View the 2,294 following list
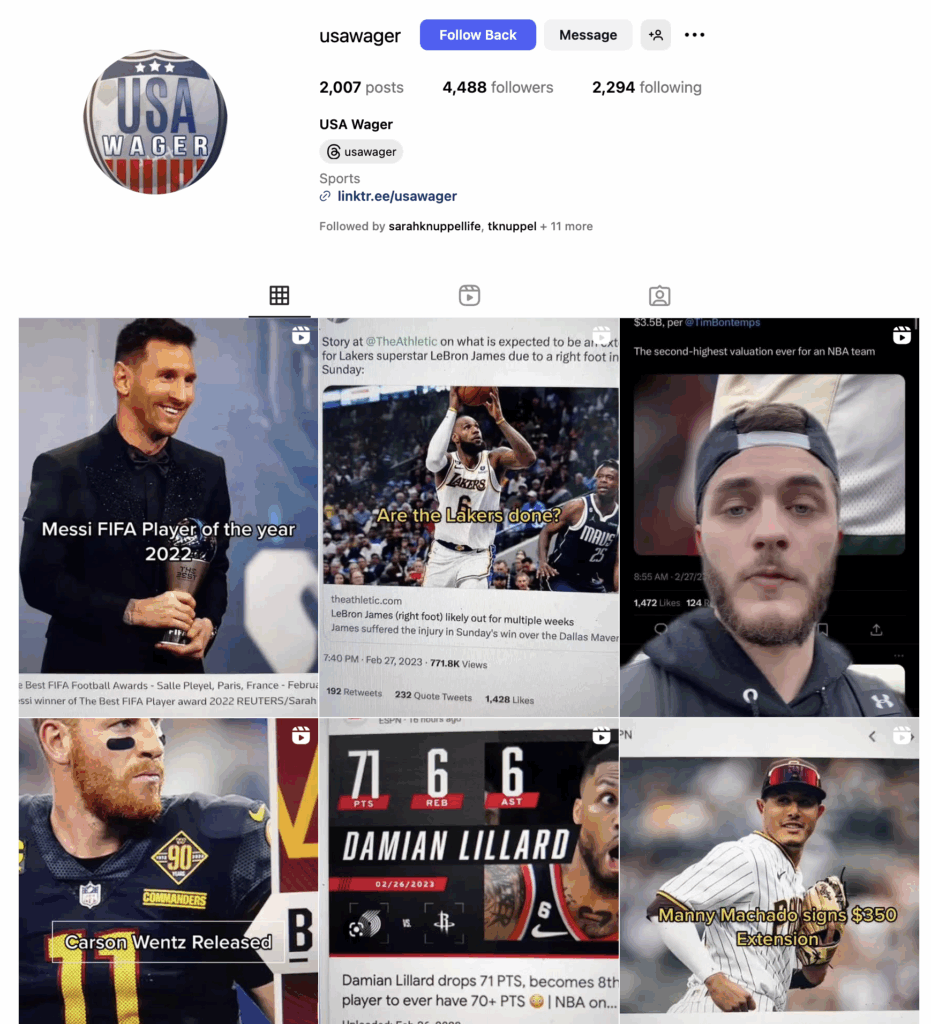 pos(646,88)
